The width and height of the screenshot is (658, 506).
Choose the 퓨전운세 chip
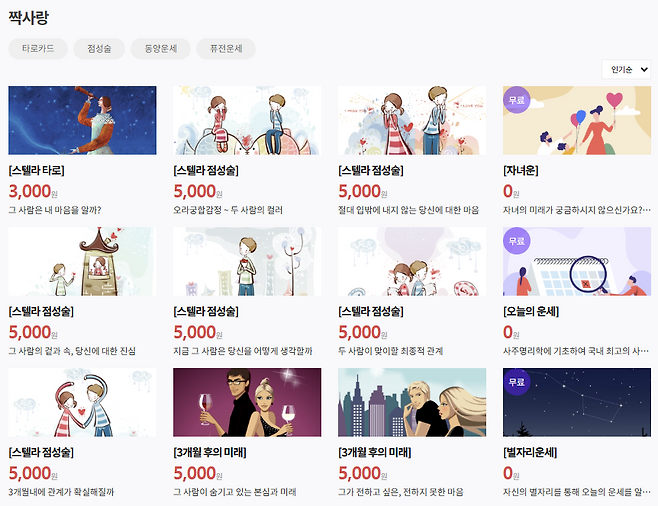(x=225, y=48)
